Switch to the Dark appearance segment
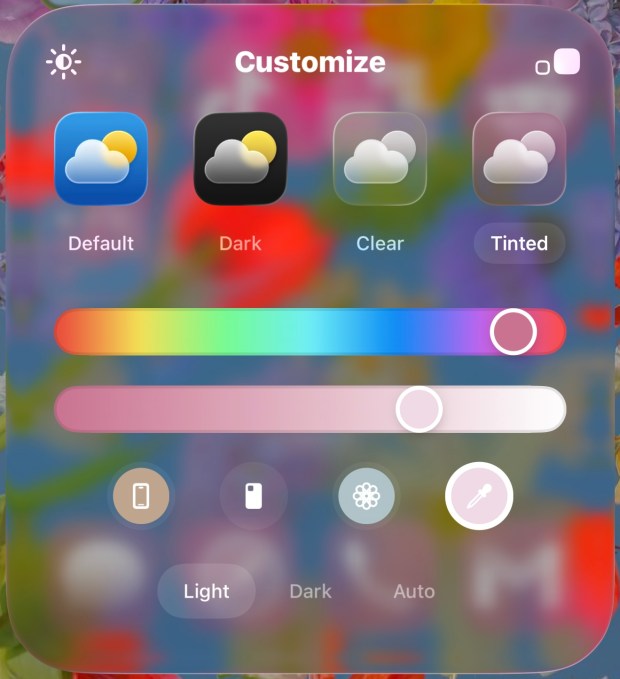Screen dimensions: 620x679 310,591
